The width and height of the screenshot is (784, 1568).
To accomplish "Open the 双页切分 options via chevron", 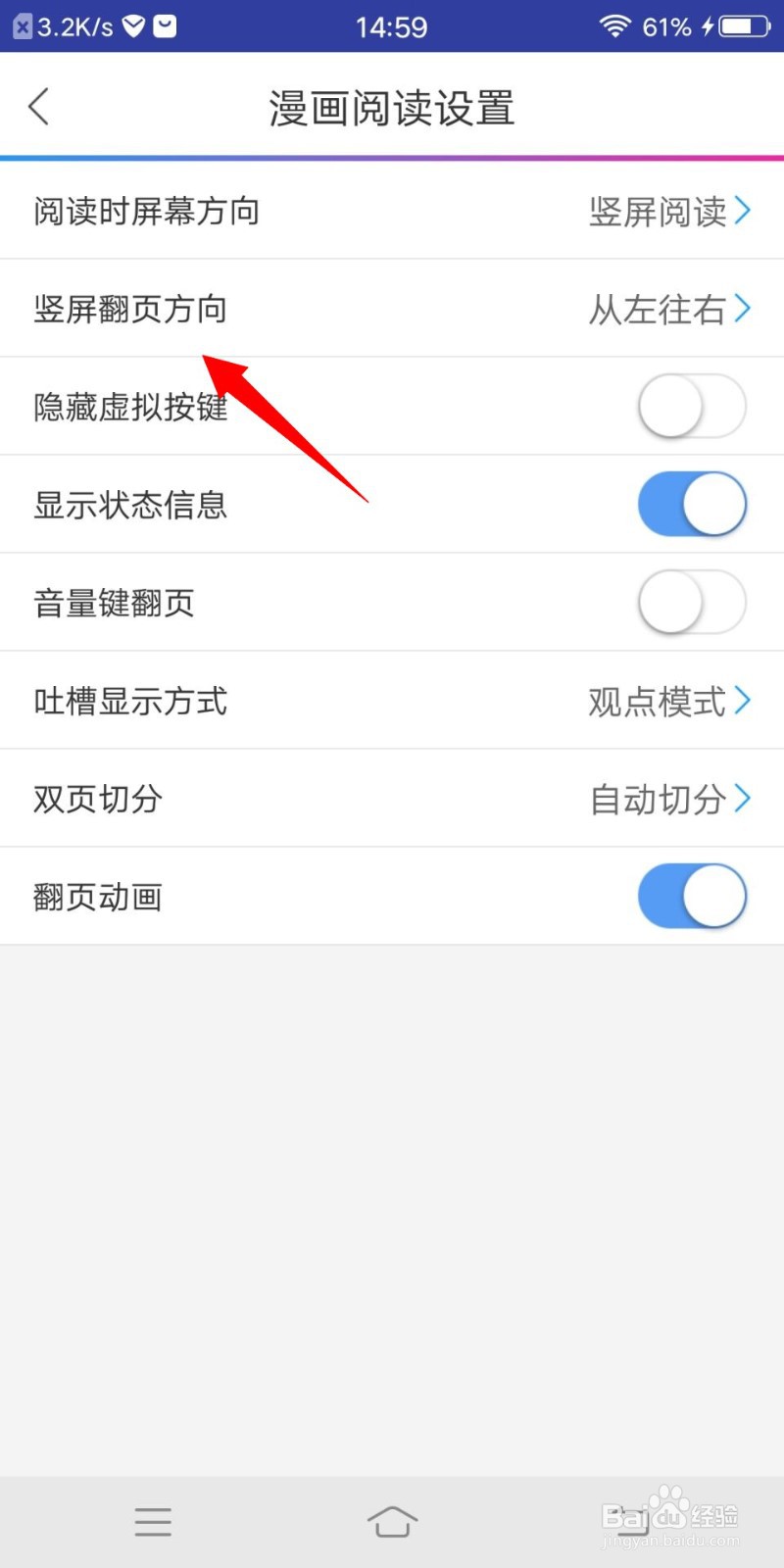I will click(742, 799).
